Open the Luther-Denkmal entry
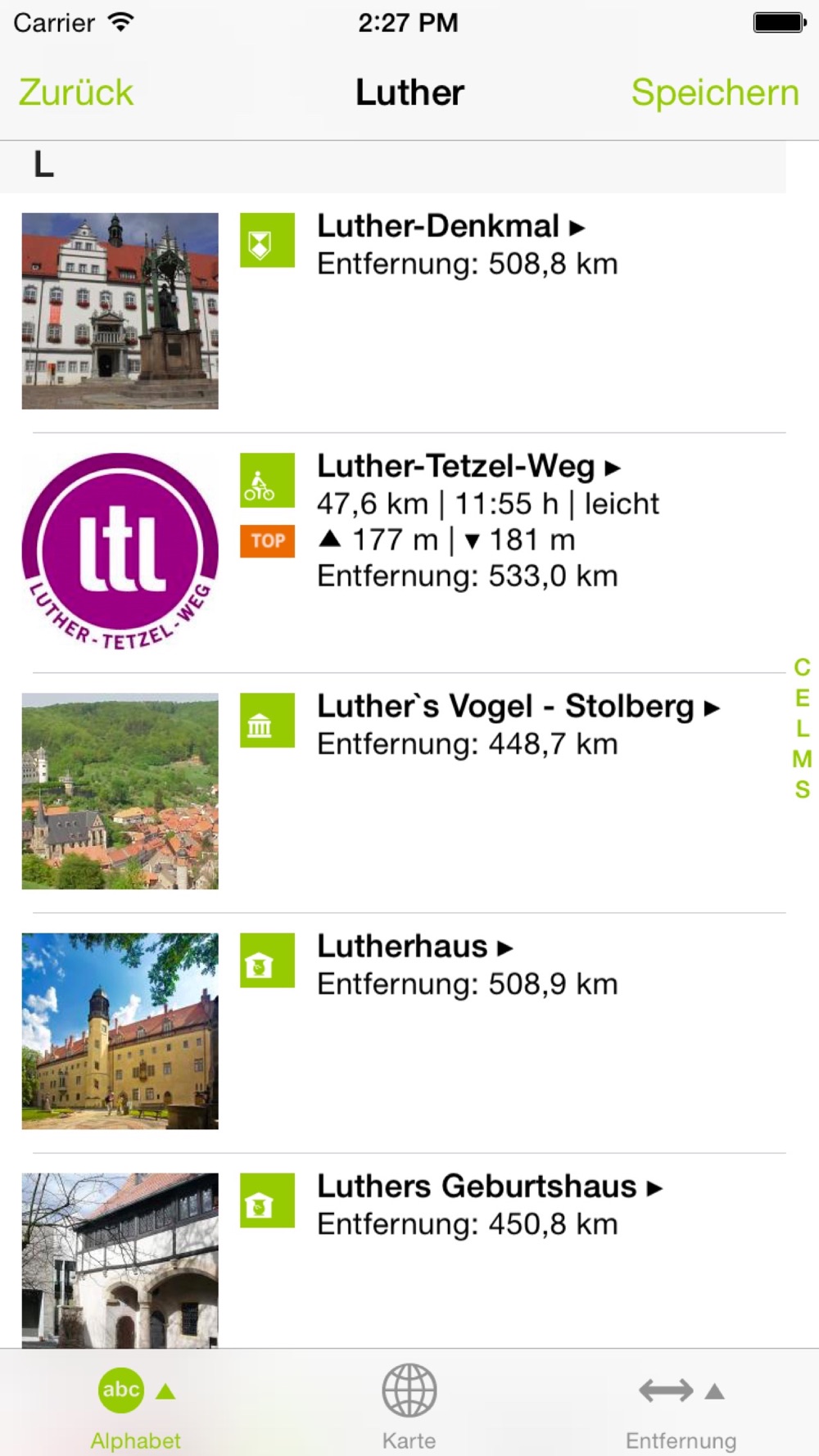 click(x=393, y=312)
